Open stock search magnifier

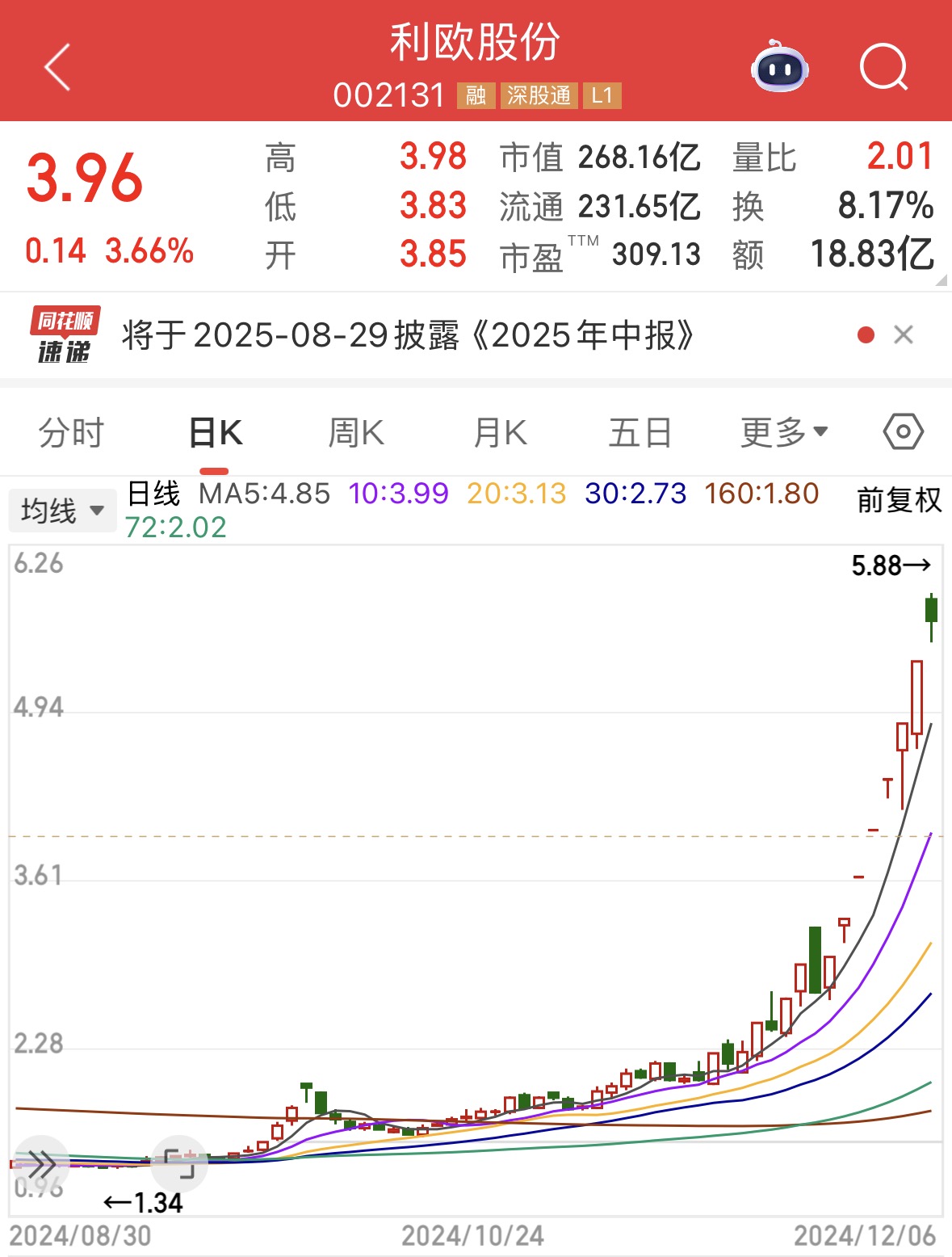coord(883,67)
